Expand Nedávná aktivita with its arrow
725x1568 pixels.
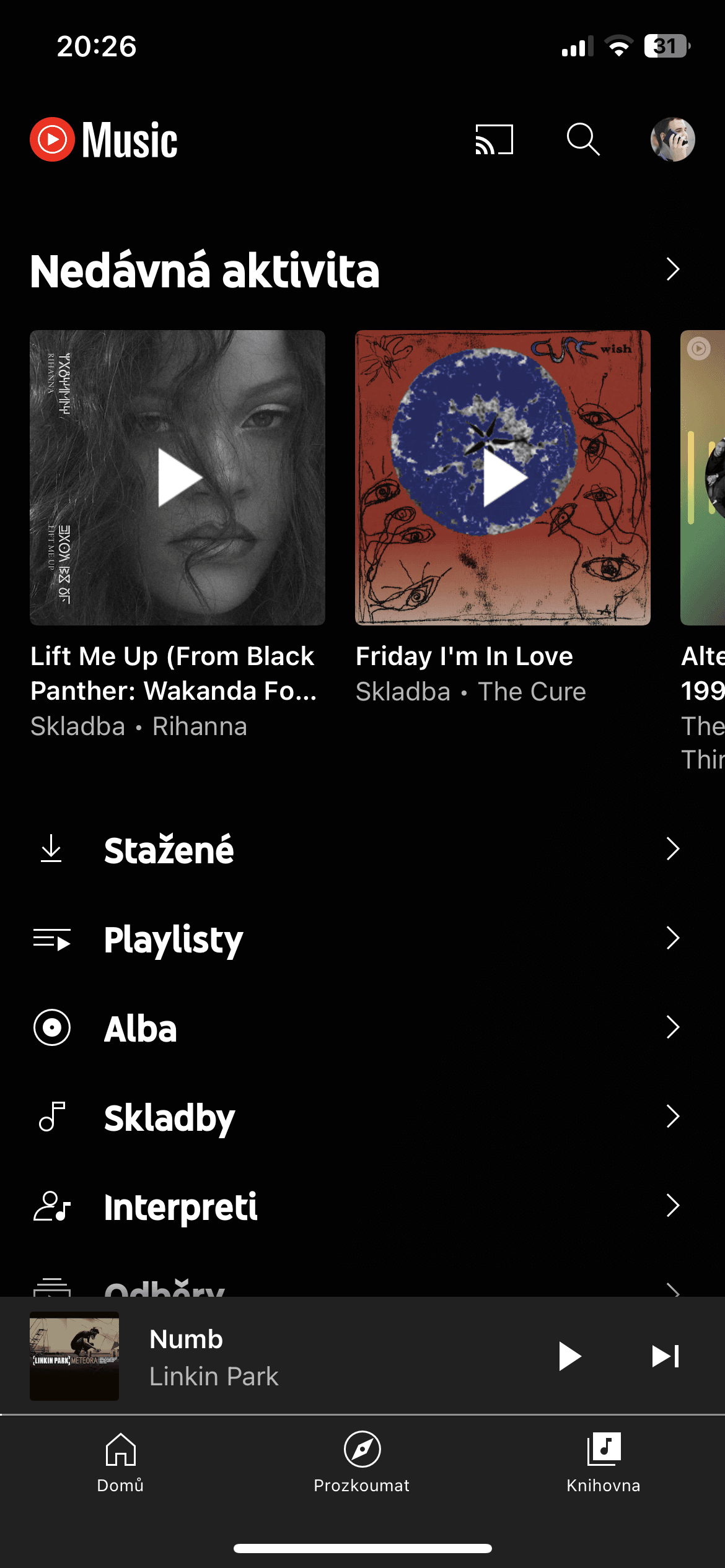(672, 269)
